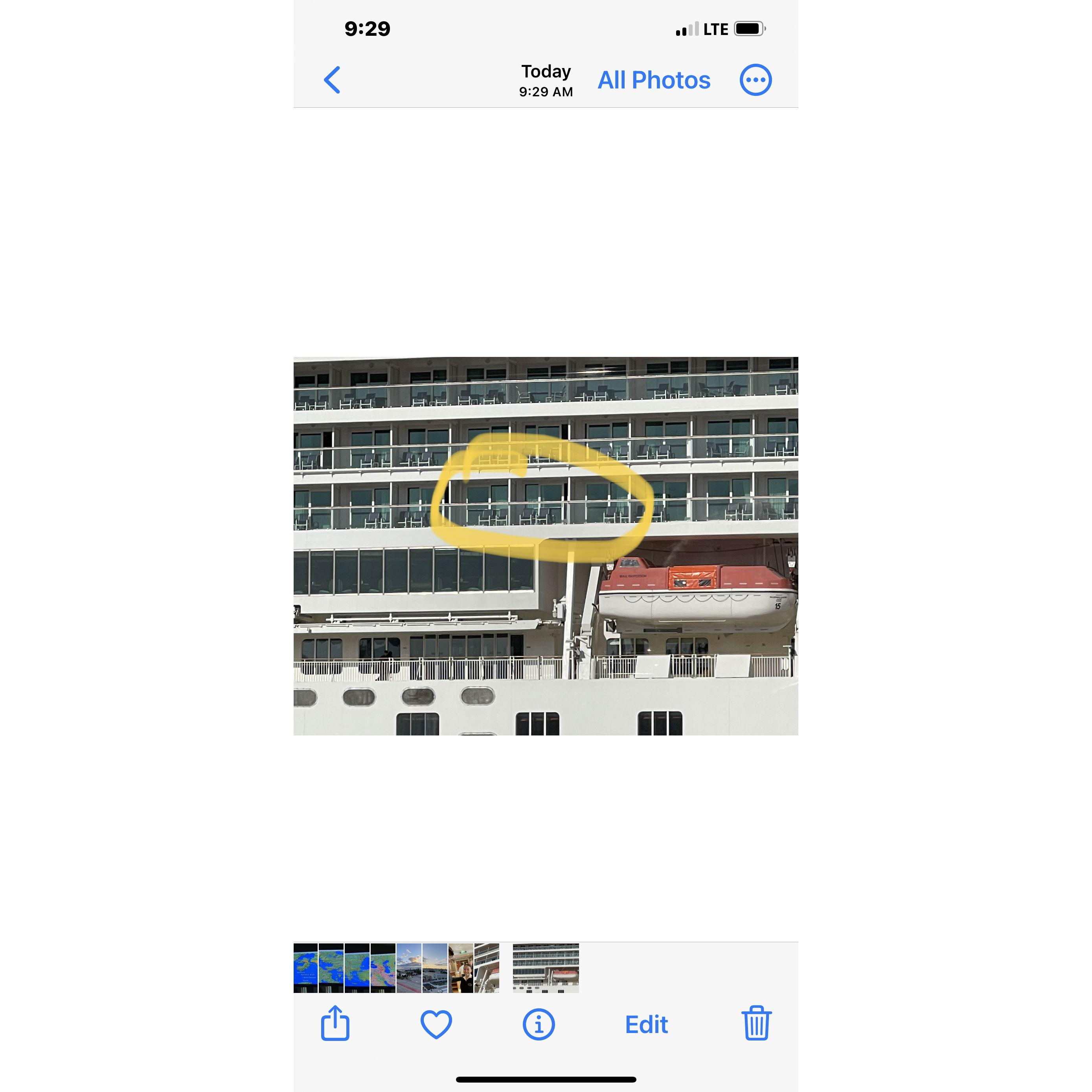The width and height of the screenshot is (1092, 1092).
Task: Open the more options ellipsis menu
Action: [755, 80]
